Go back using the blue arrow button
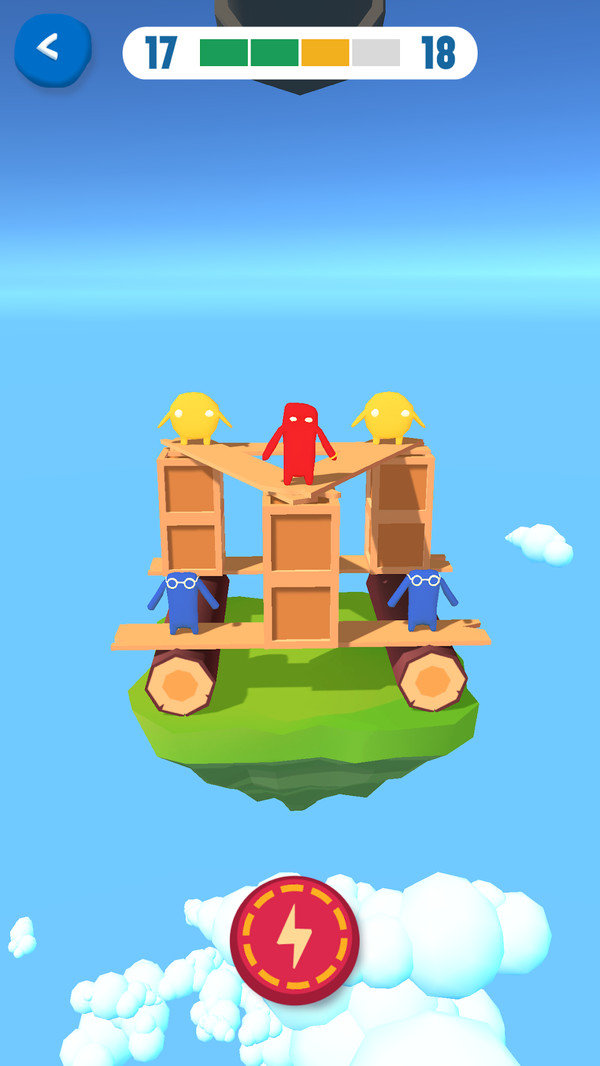 click(52, 49)
